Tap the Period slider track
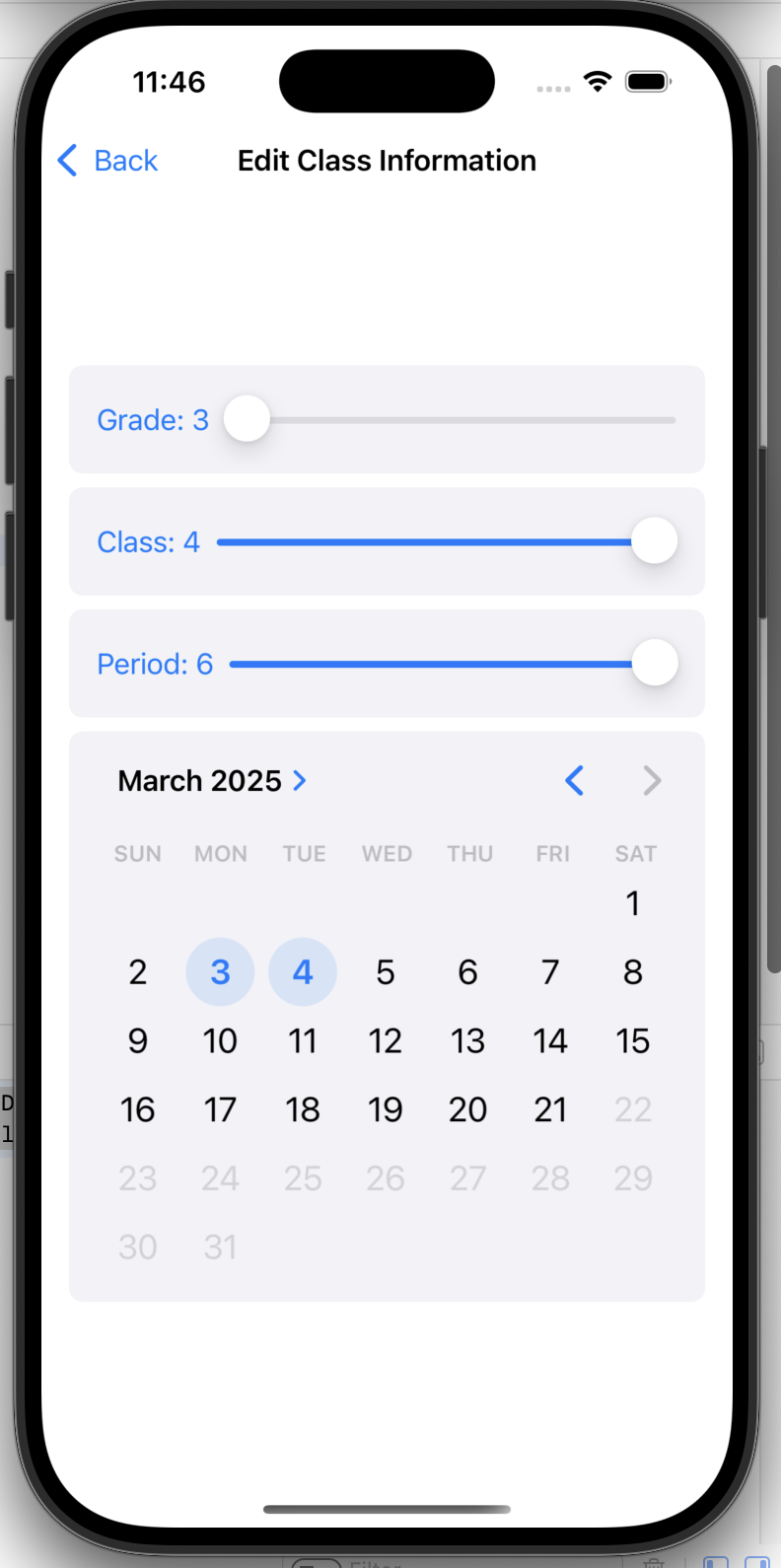The height and width of the screenshot is (1568, 781). pyautogui.click(x=454, y=664)
